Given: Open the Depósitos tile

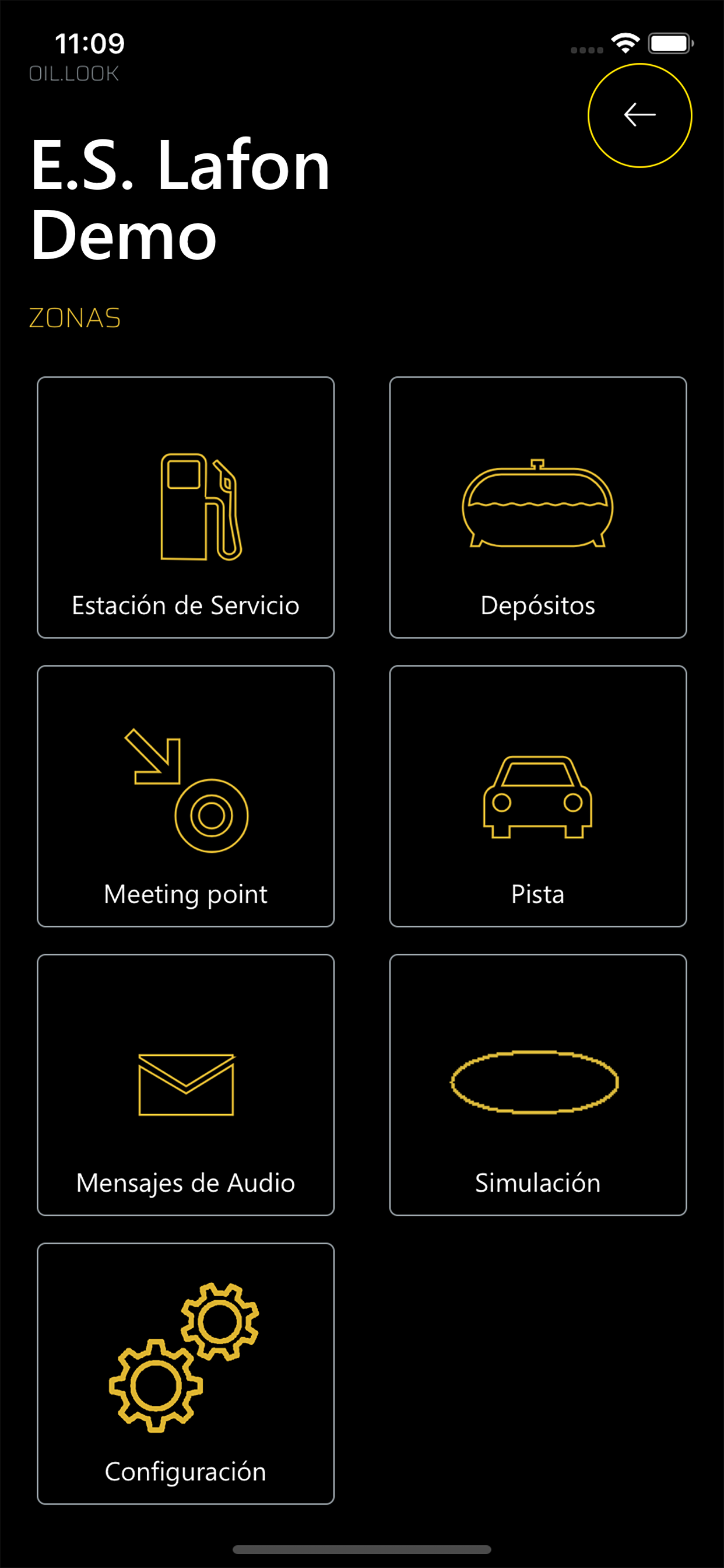Looking at the screenshot, I should [x=538, y=507].
